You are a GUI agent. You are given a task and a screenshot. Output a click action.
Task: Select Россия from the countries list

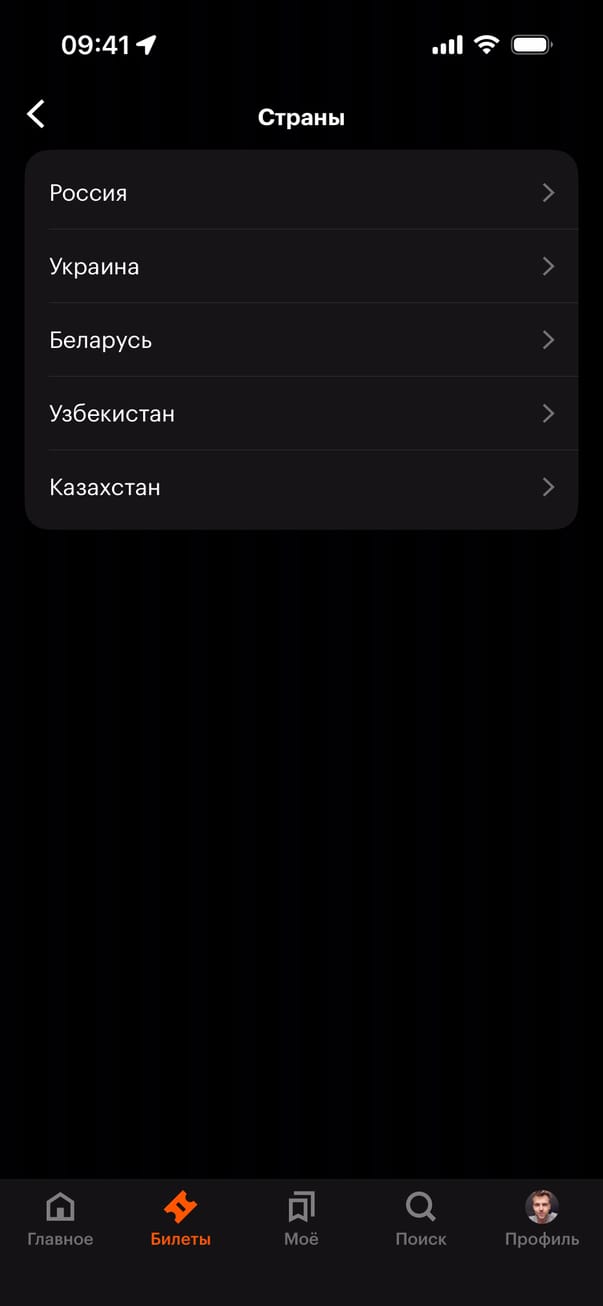(300, 193)
